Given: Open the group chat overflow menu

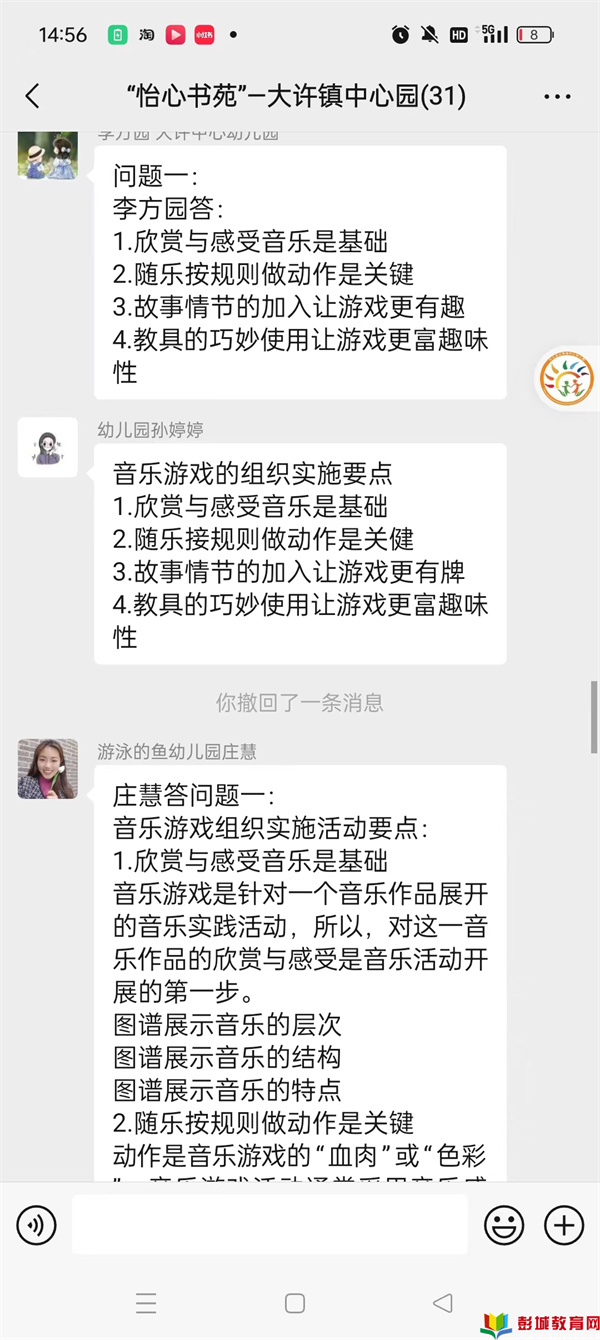Looking at the screenshot, I should pos(557,97).
